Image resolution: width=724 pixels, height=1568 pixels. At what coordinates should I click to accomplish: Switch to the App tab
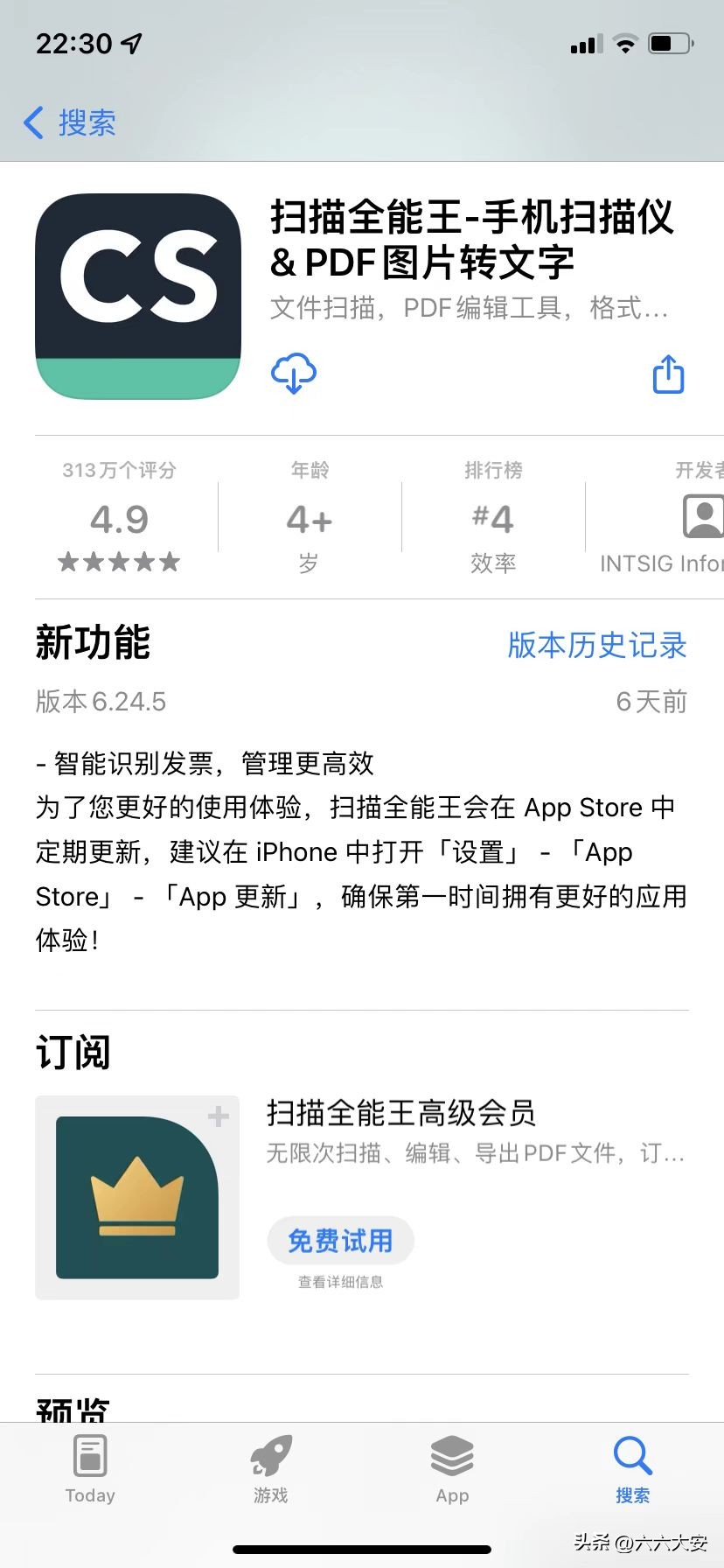coord(452,1469)
